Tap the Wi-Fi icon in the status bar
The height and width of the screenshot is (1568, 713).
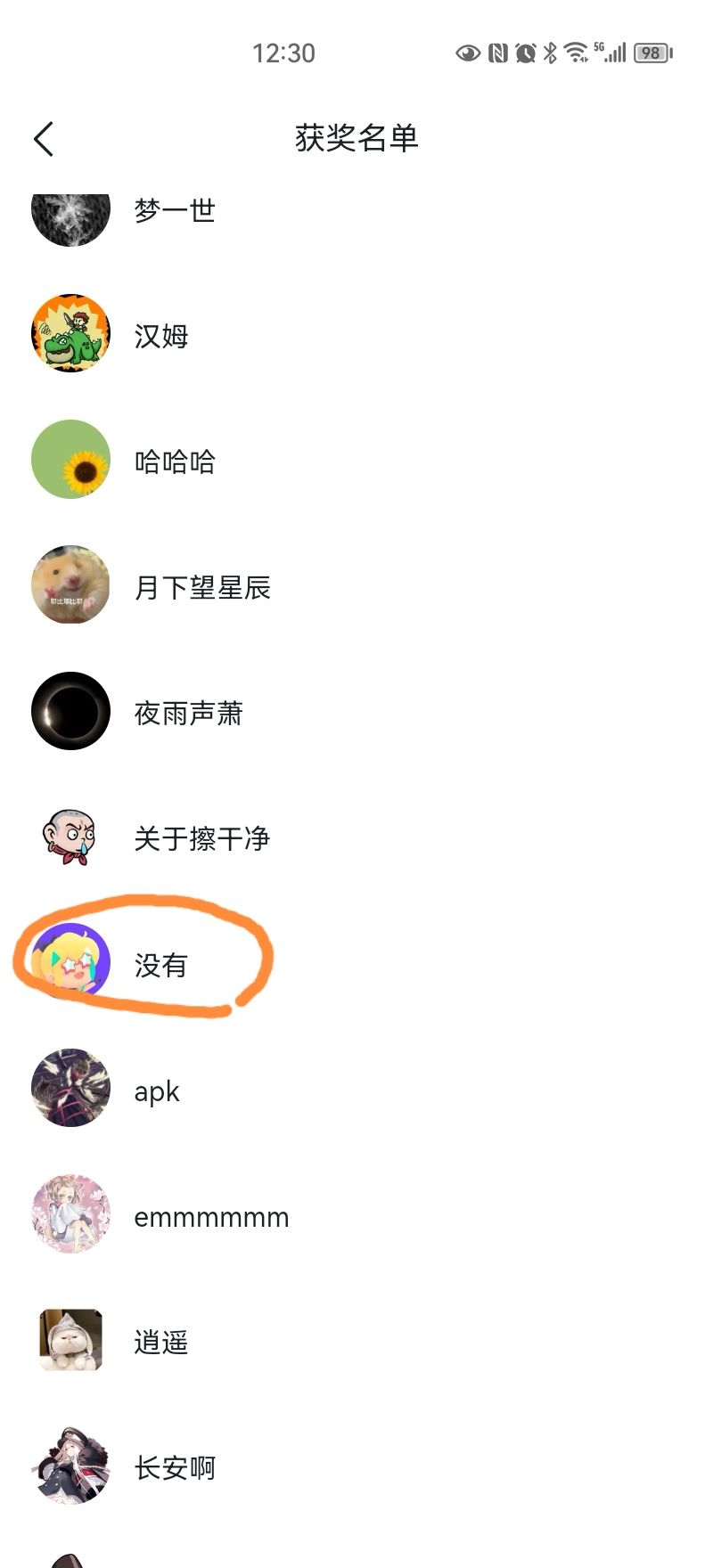tap(575, 53)
